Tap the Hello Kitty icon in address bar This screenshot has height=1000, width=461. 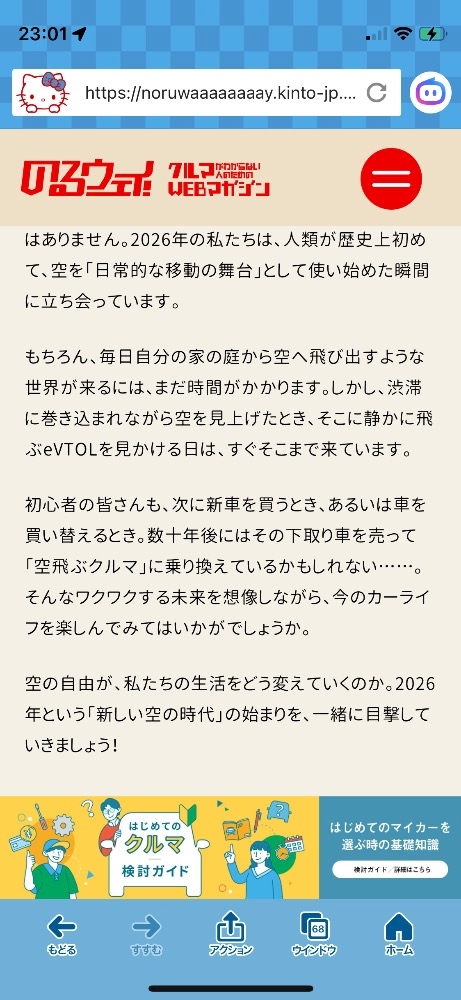click(44, 93)
